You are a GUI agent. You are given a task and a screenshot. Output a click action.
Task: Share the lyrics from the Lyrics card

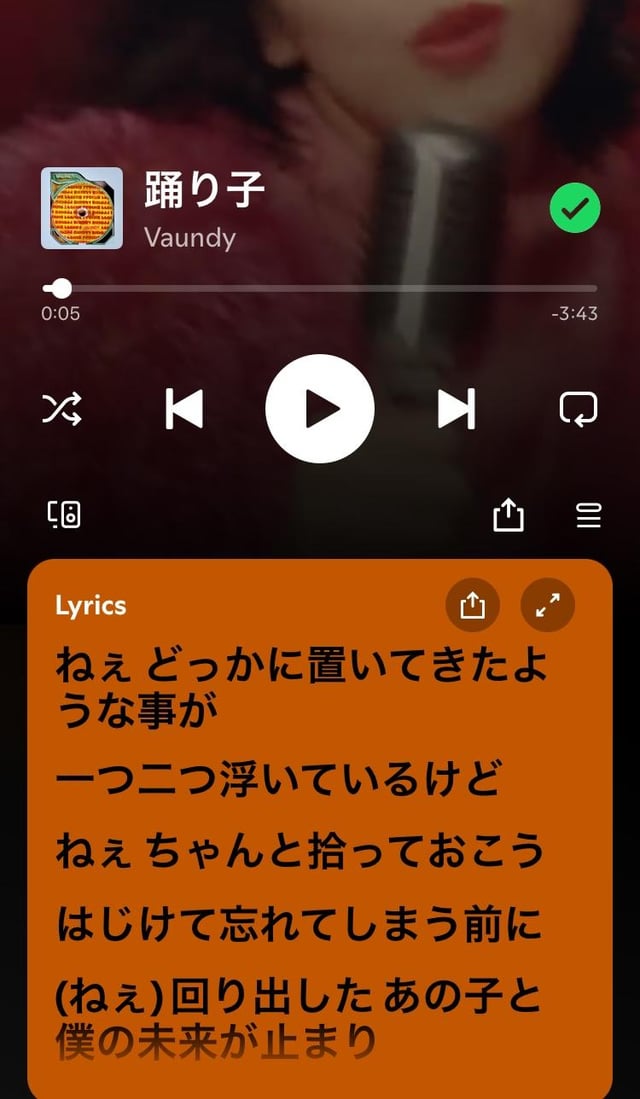(472, 605)
